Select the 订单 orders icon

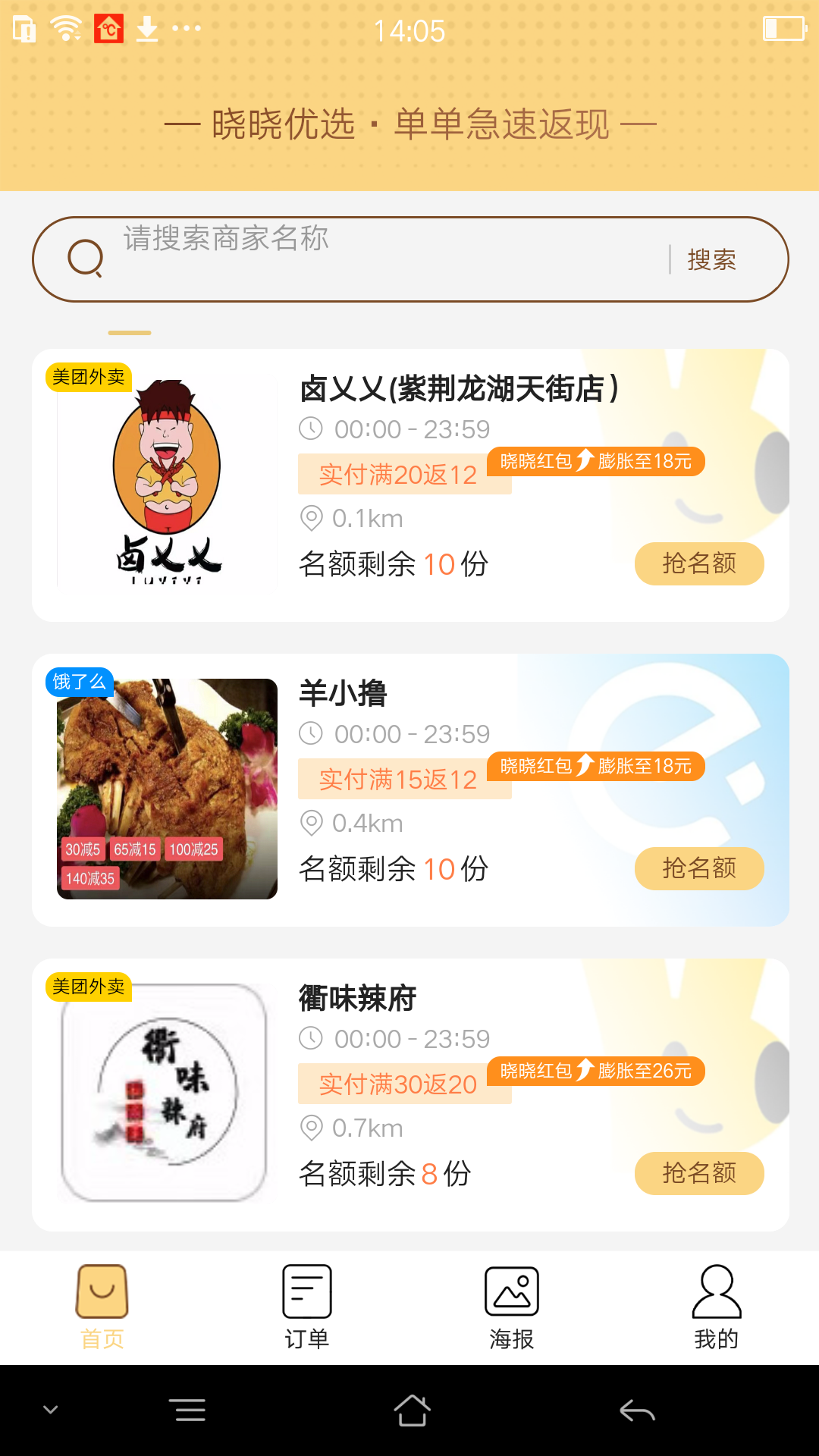pyautogui.click(x=307, y=1289)
